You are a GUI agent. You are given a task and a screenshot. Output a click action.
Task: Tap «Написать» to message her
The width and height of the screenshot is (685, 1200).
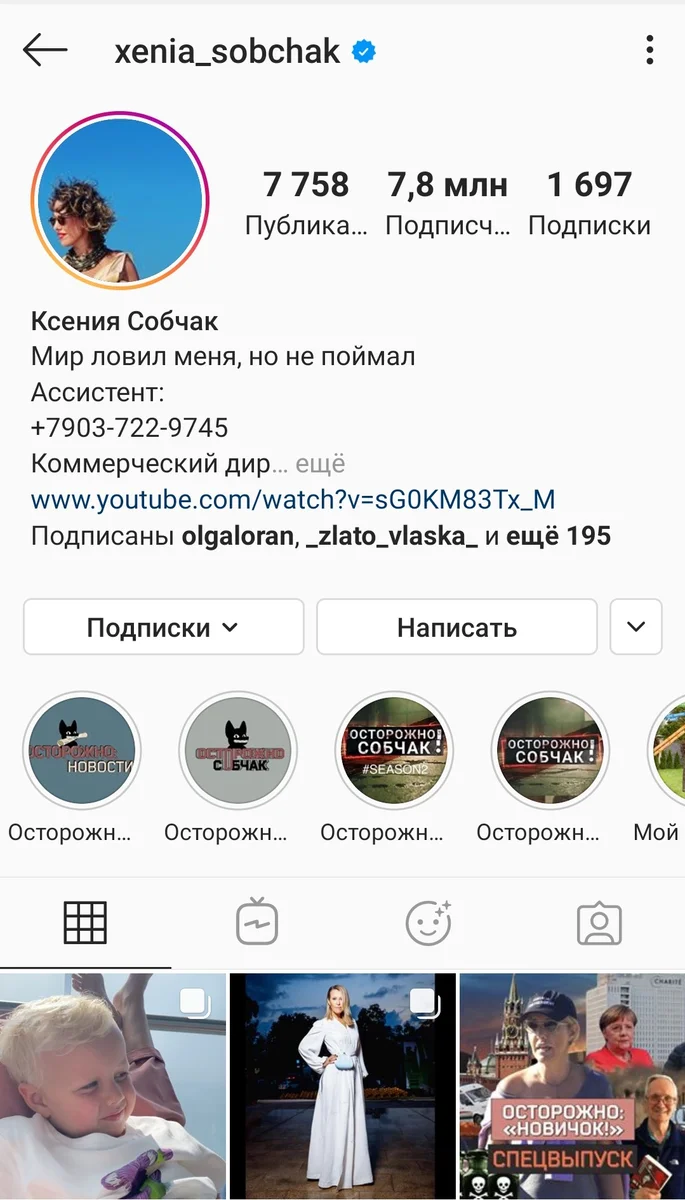(x=457, y=627)
